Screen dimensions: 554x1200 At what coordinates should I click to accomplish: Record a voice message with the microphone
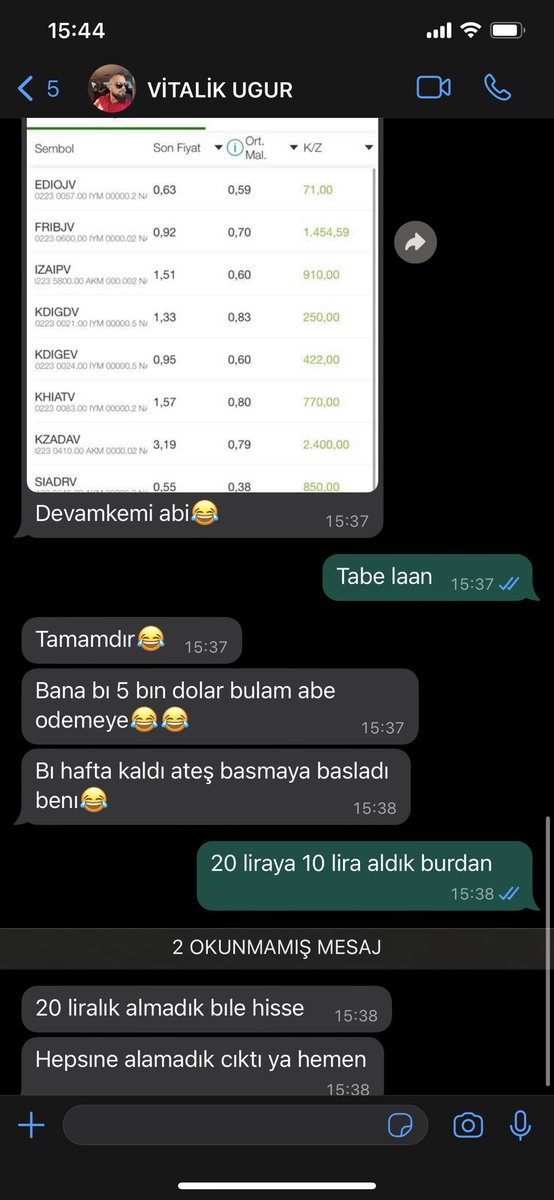520,1126
